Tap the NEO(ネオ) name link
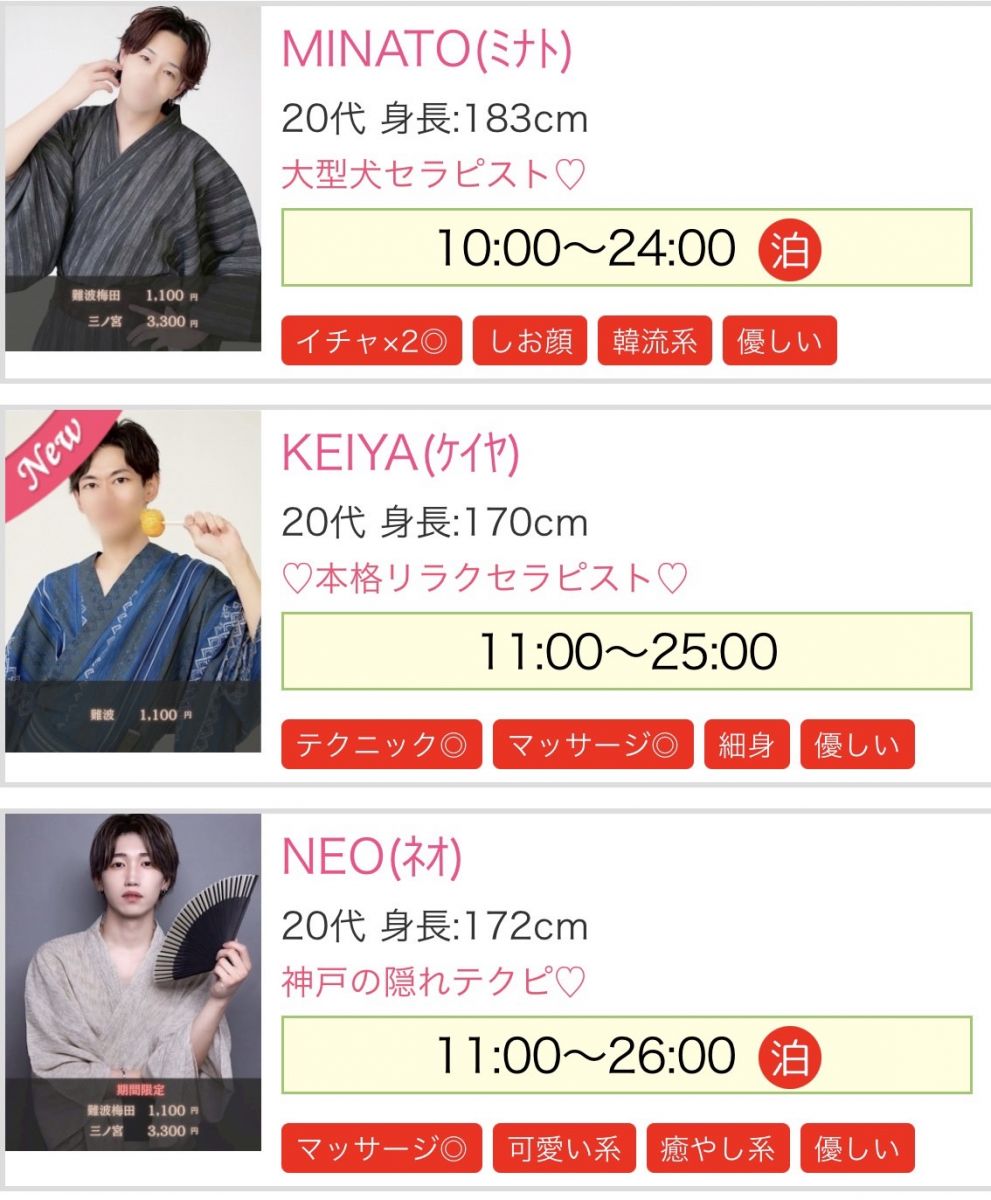 tap(372, 859)
